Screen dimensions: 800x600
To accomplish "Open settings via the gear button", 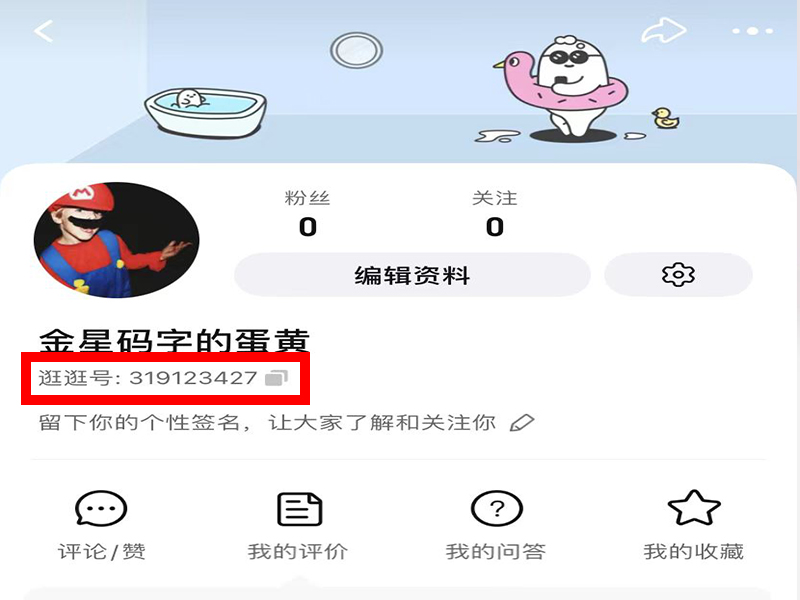I will 678,275.
